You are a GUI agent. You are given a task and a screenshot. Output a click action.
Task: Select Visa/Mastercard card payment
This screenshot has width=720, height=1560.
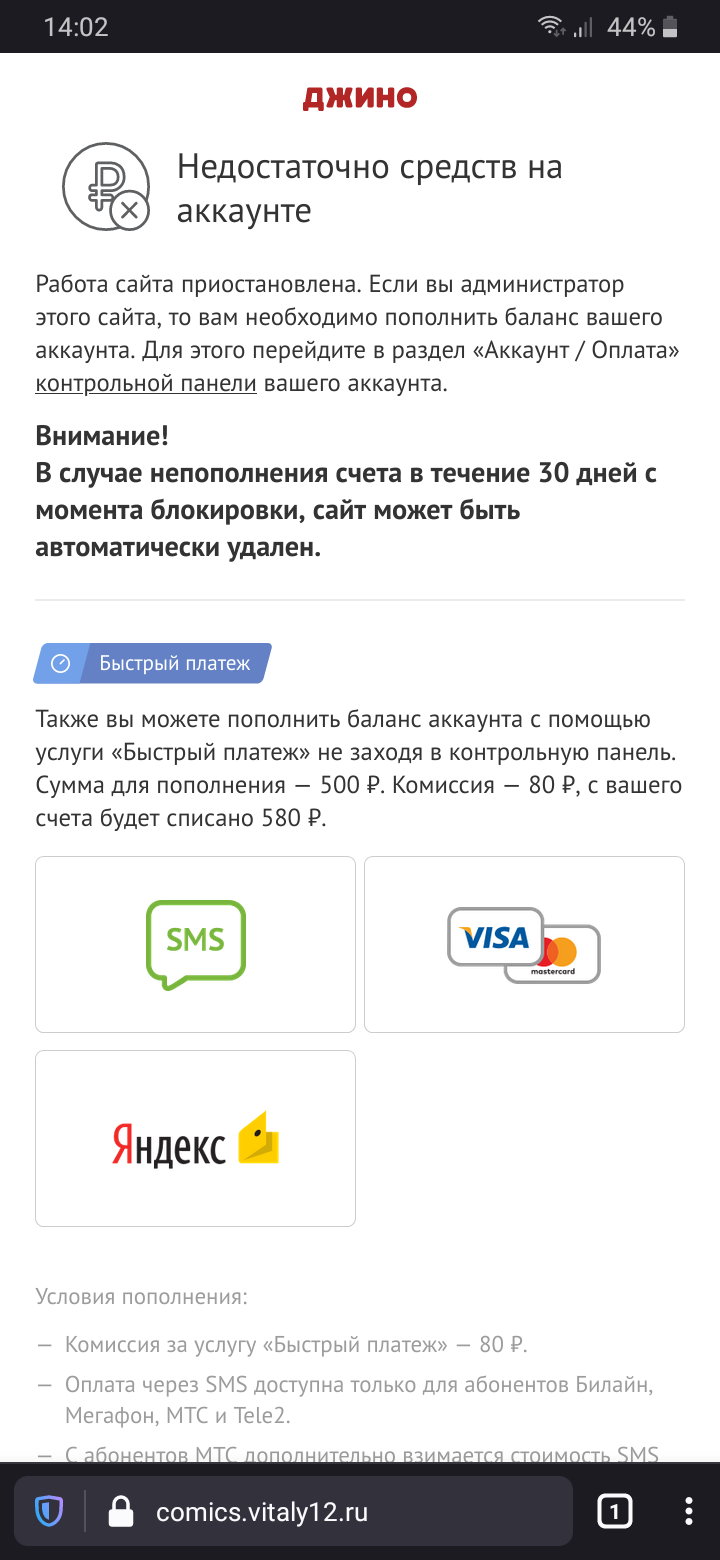(524, 944)
